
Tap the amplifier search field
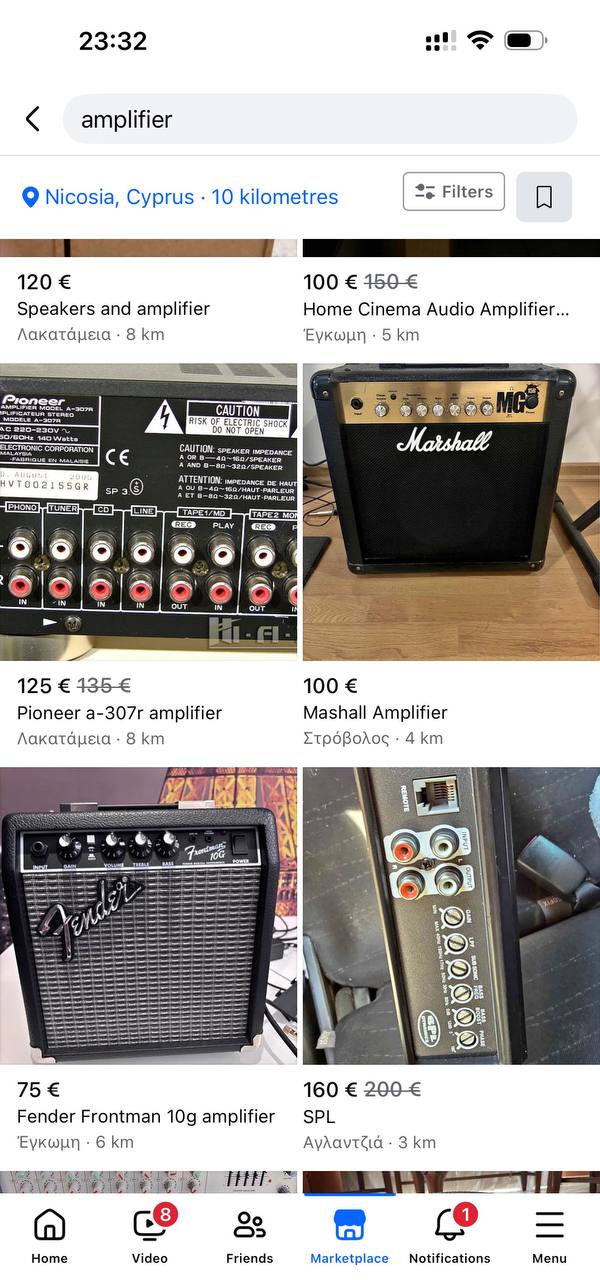(320, 120)
